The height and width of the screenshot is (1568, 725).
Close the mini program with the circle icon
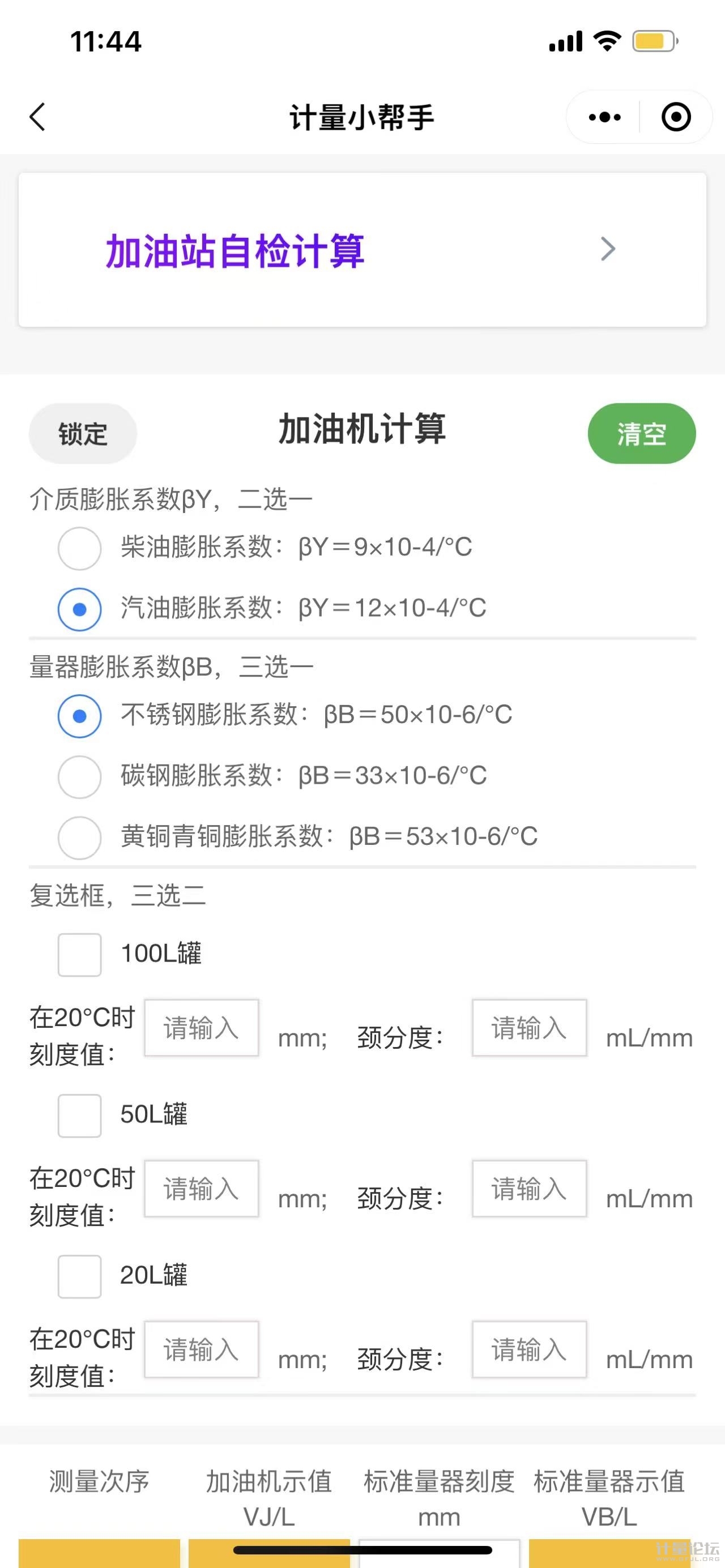(676, 117)
